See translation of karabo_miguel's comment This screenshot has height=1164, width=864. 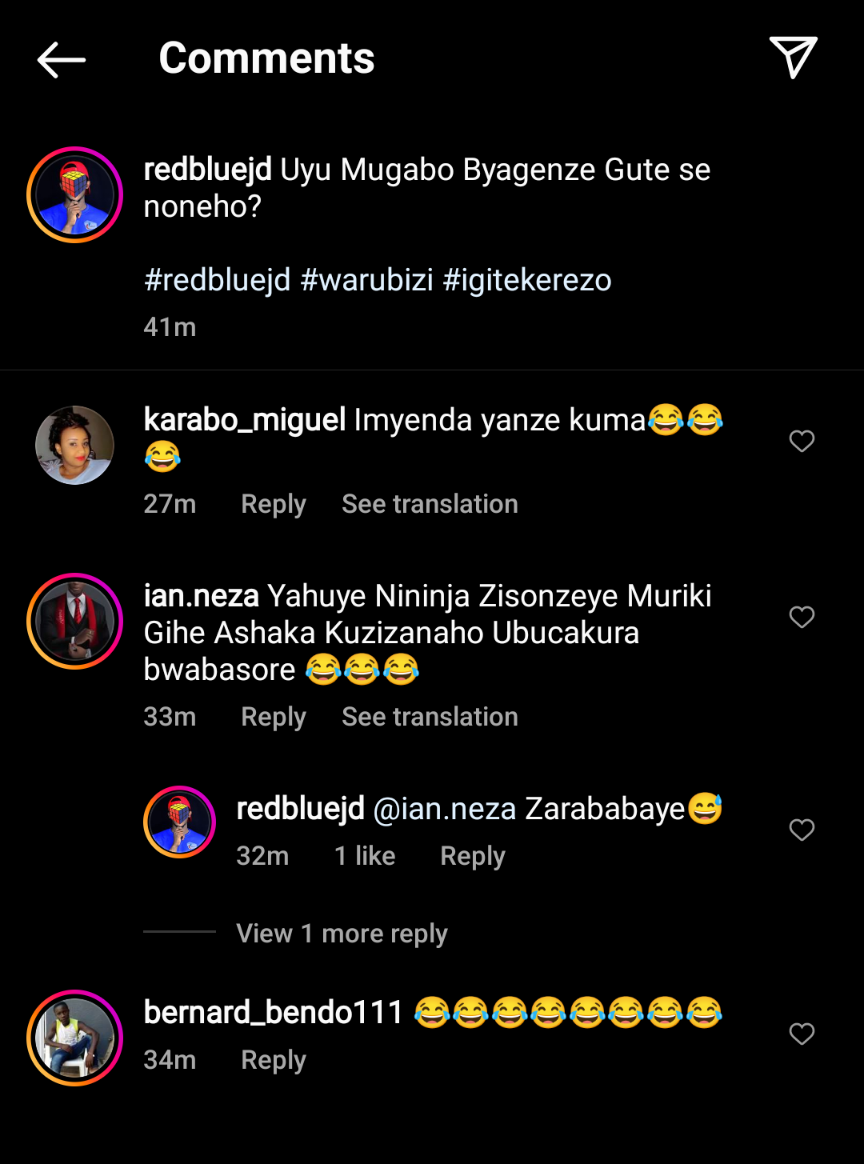coord(429,504)
